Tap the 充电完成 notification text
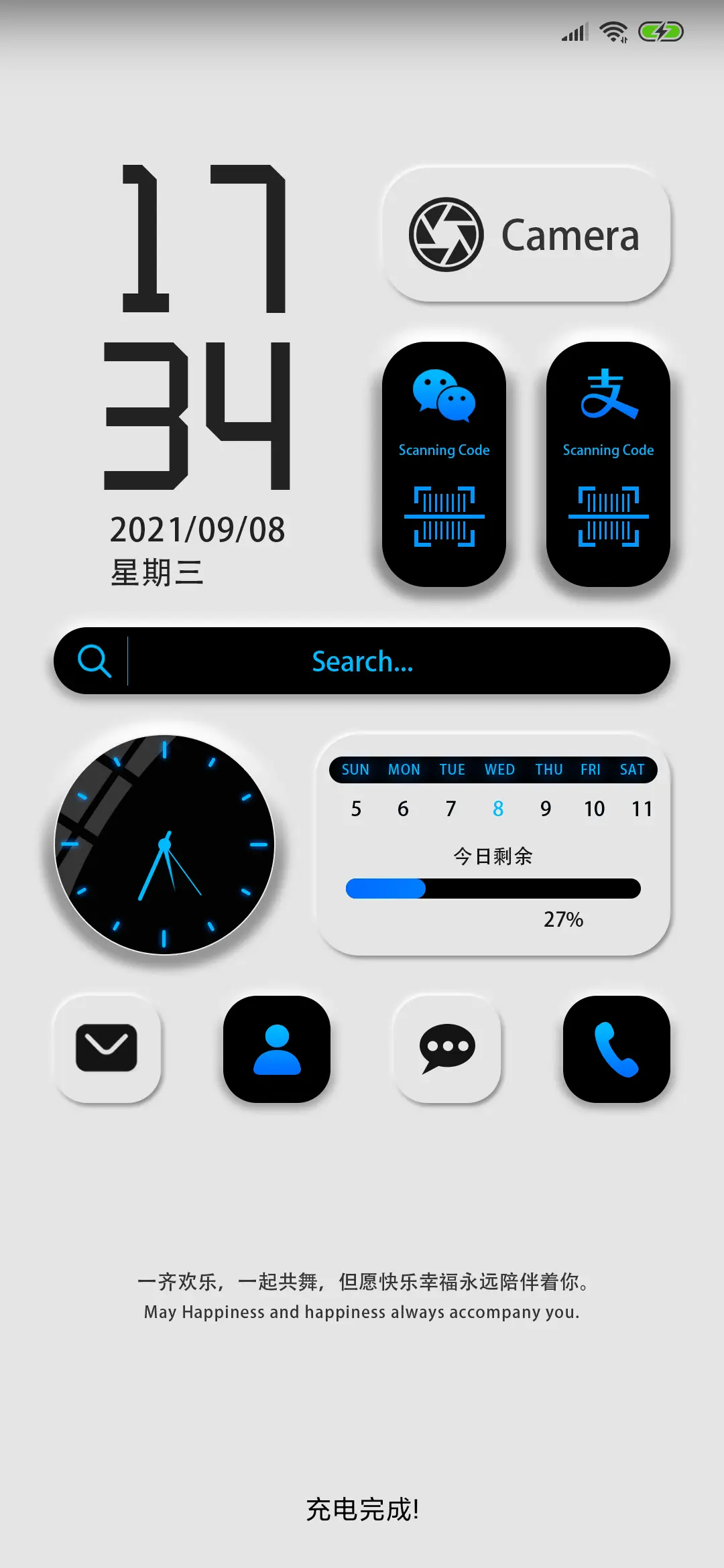The image size is (724, 1568). [362, 1511]
